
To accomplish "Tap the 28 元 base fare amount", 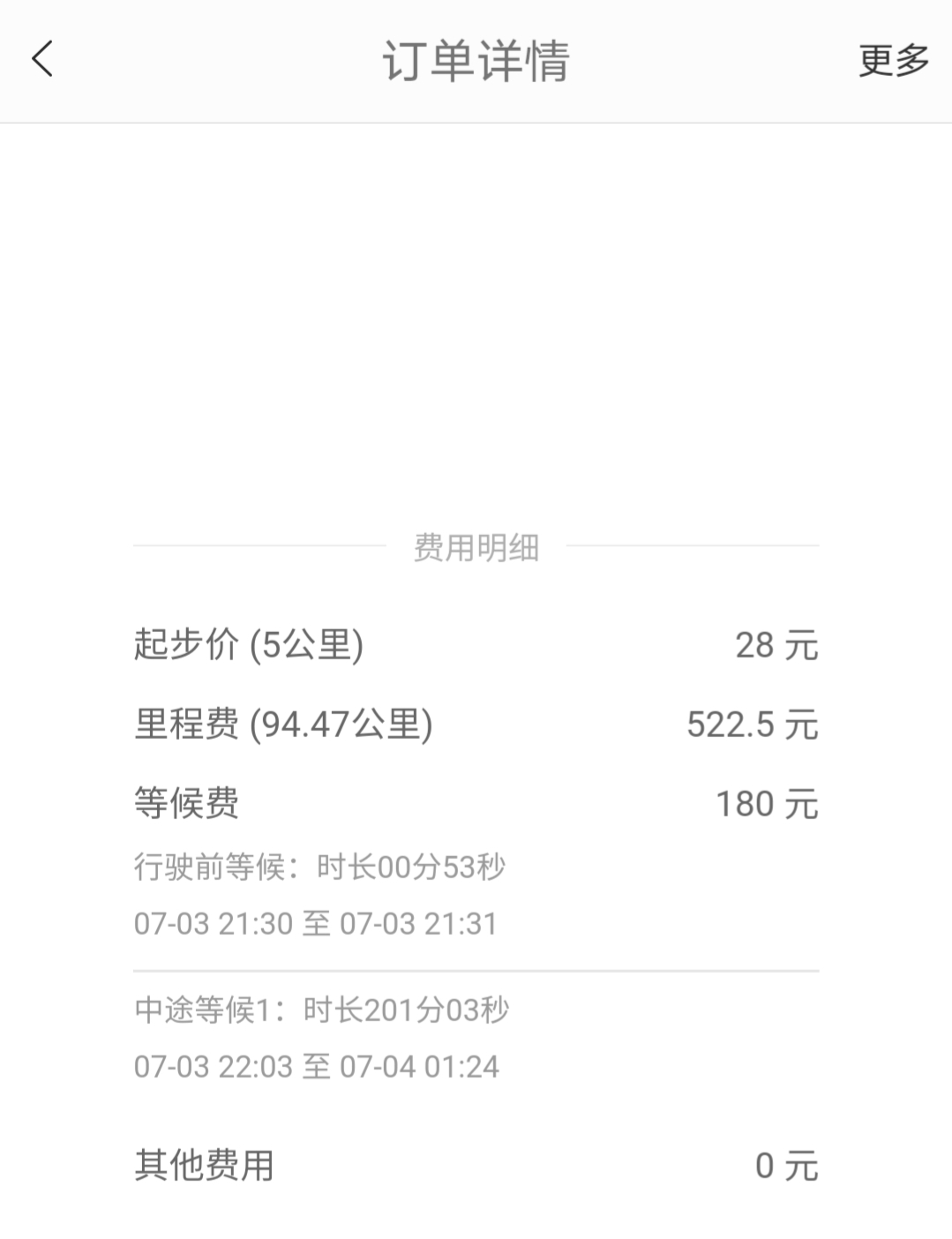I will tap(775, 645).
